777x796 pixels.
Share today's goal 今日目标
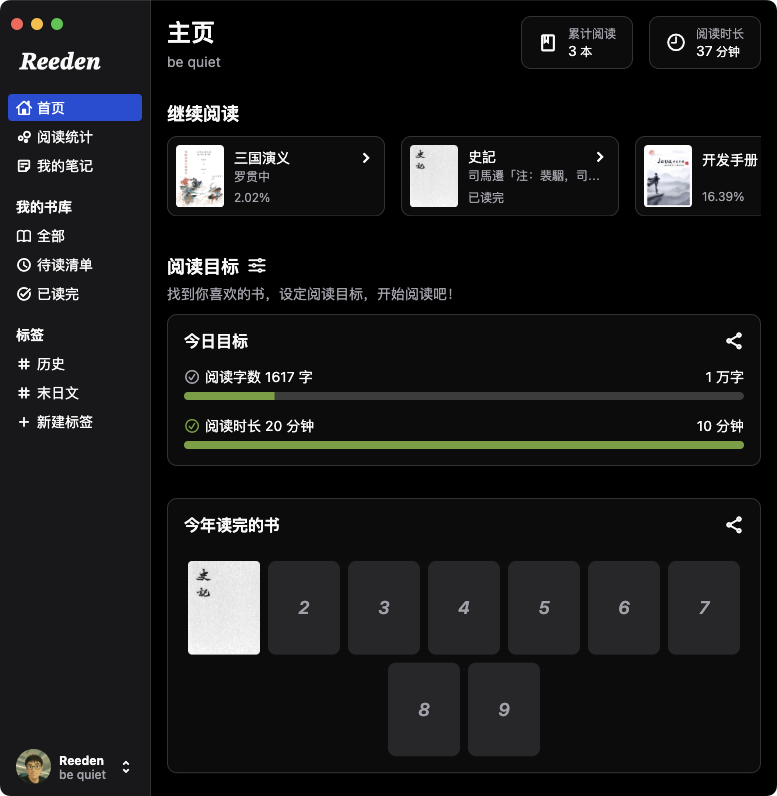click(x=734, y=341)
